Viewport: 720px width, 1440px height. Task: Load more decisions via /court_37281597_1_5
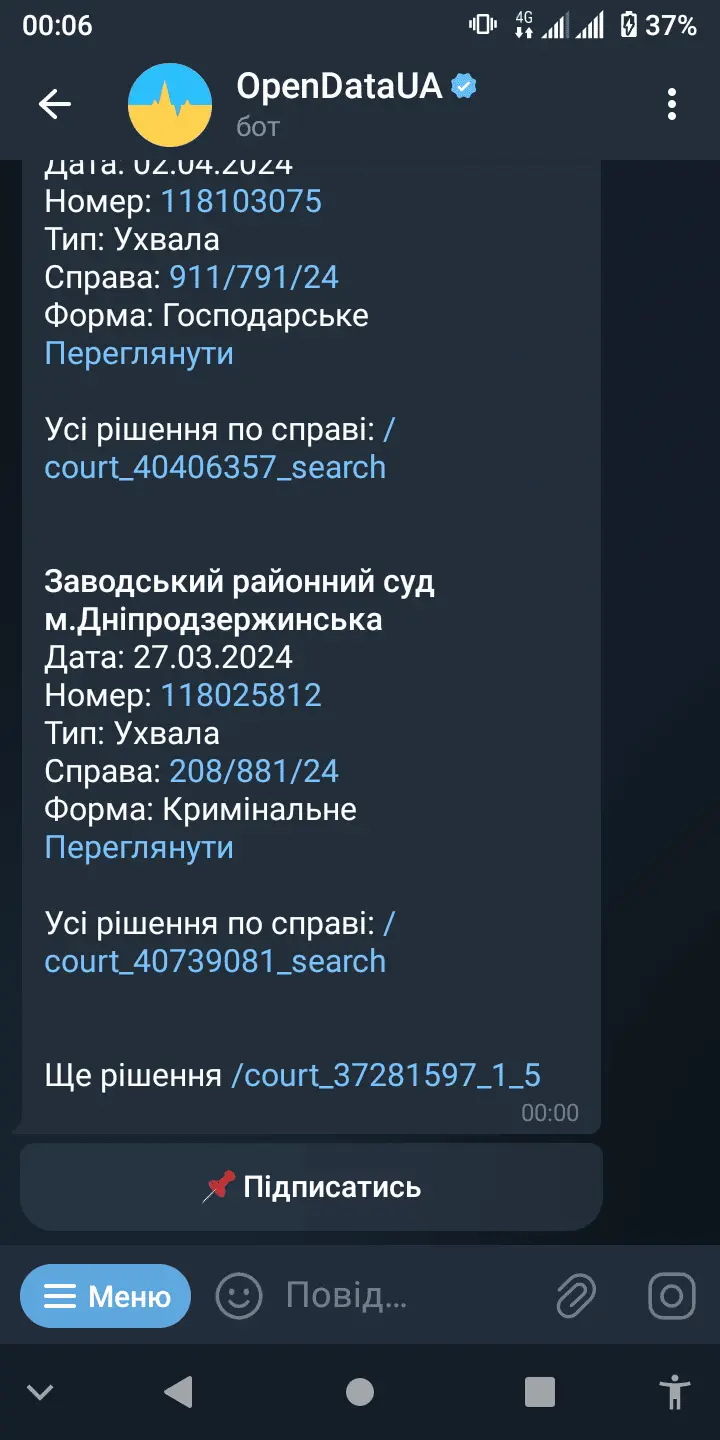click(386, 1075)
